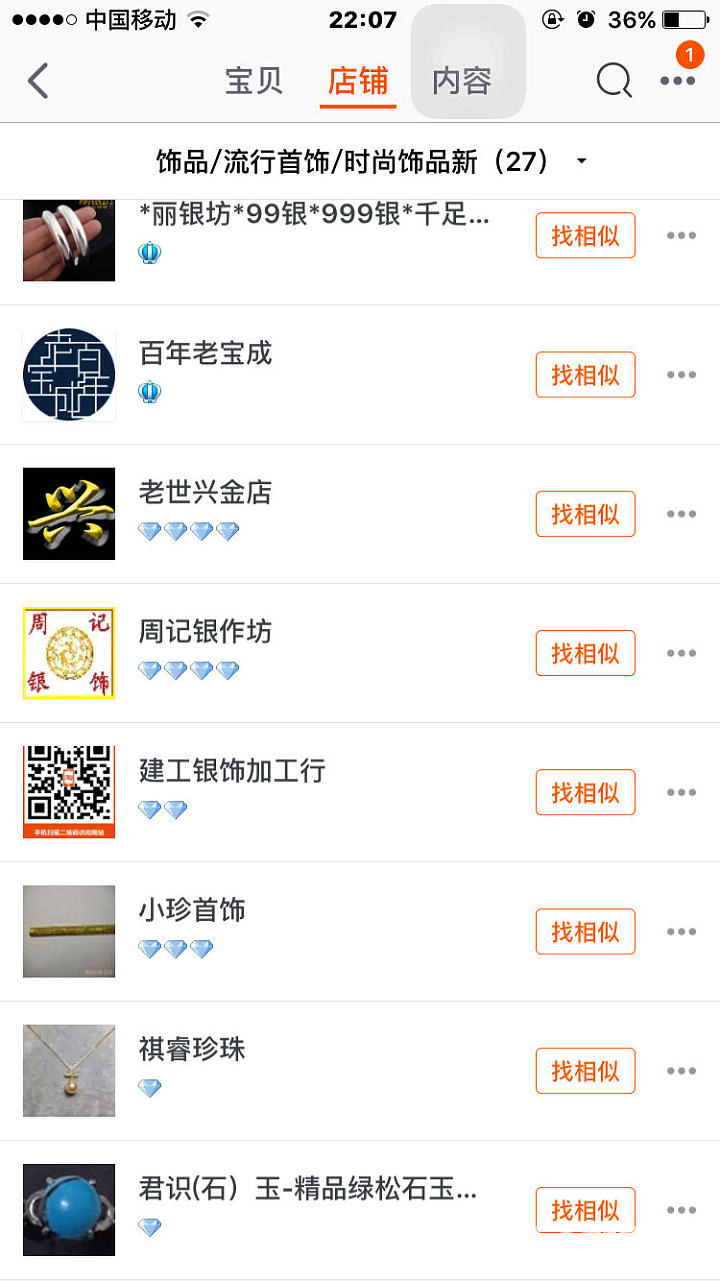Tap 找相似 next to 周记银作坊
The image size is (720, 1281).
point(585,653)
